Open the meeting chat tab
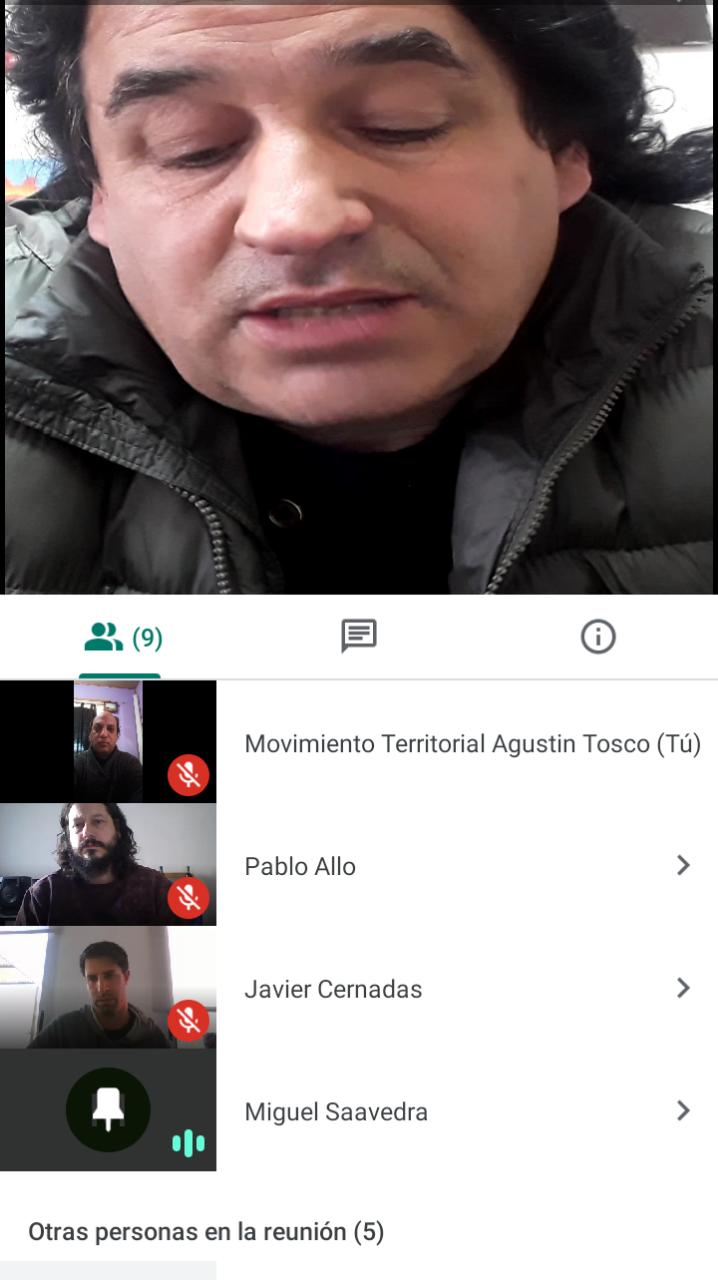Screen dimensions: 718x1280 [358, 636]
